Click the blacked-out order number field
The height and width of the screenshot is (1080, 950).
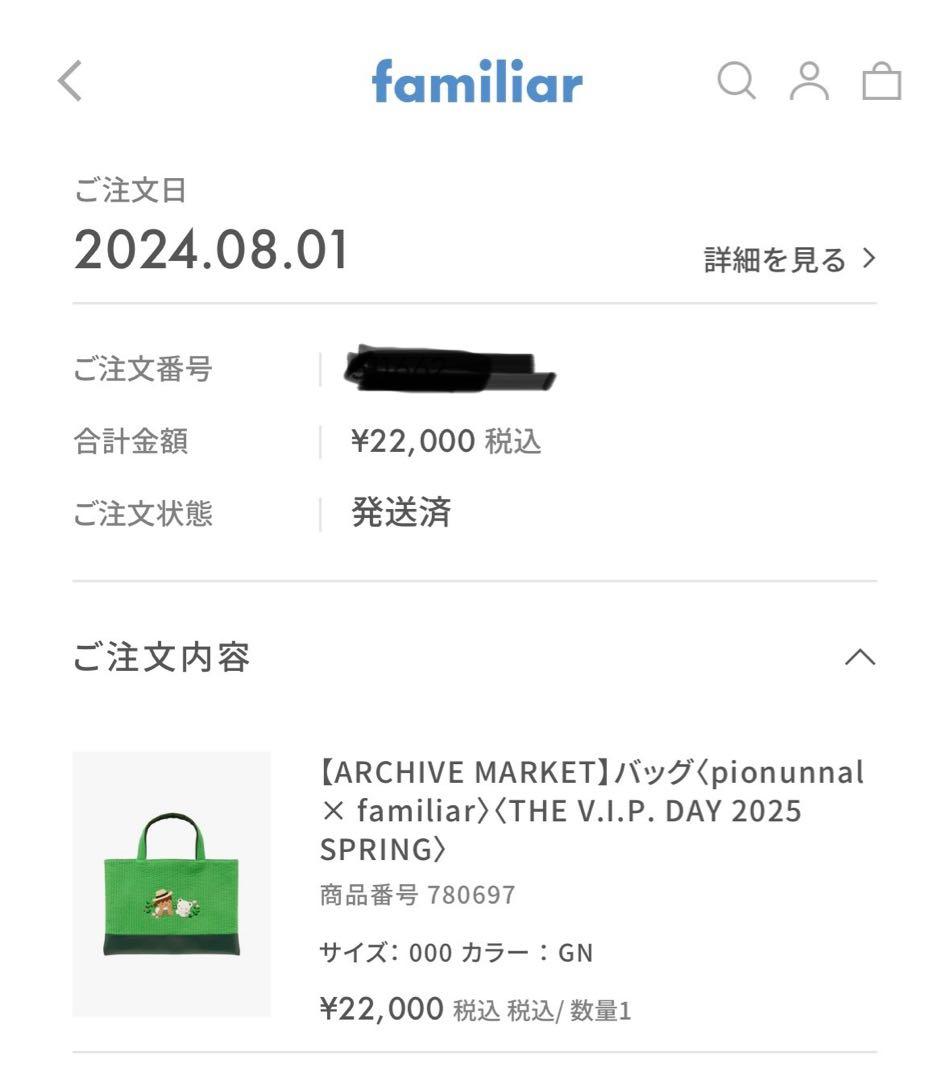[450, 368]
